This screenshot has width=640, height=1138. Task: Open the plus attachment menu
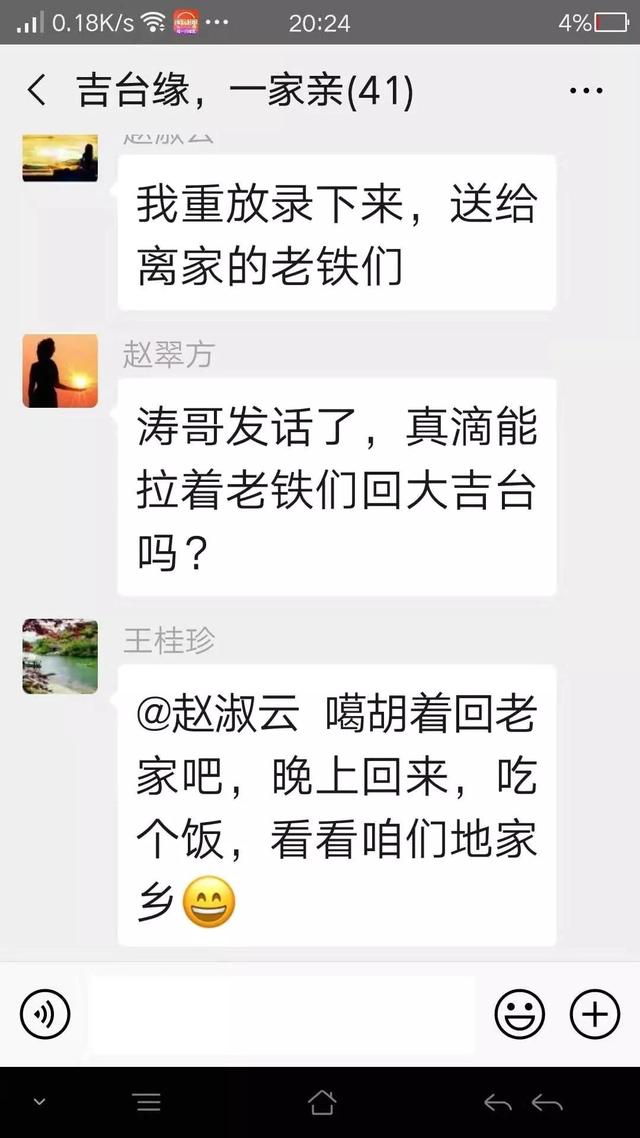click(595, 1015)
